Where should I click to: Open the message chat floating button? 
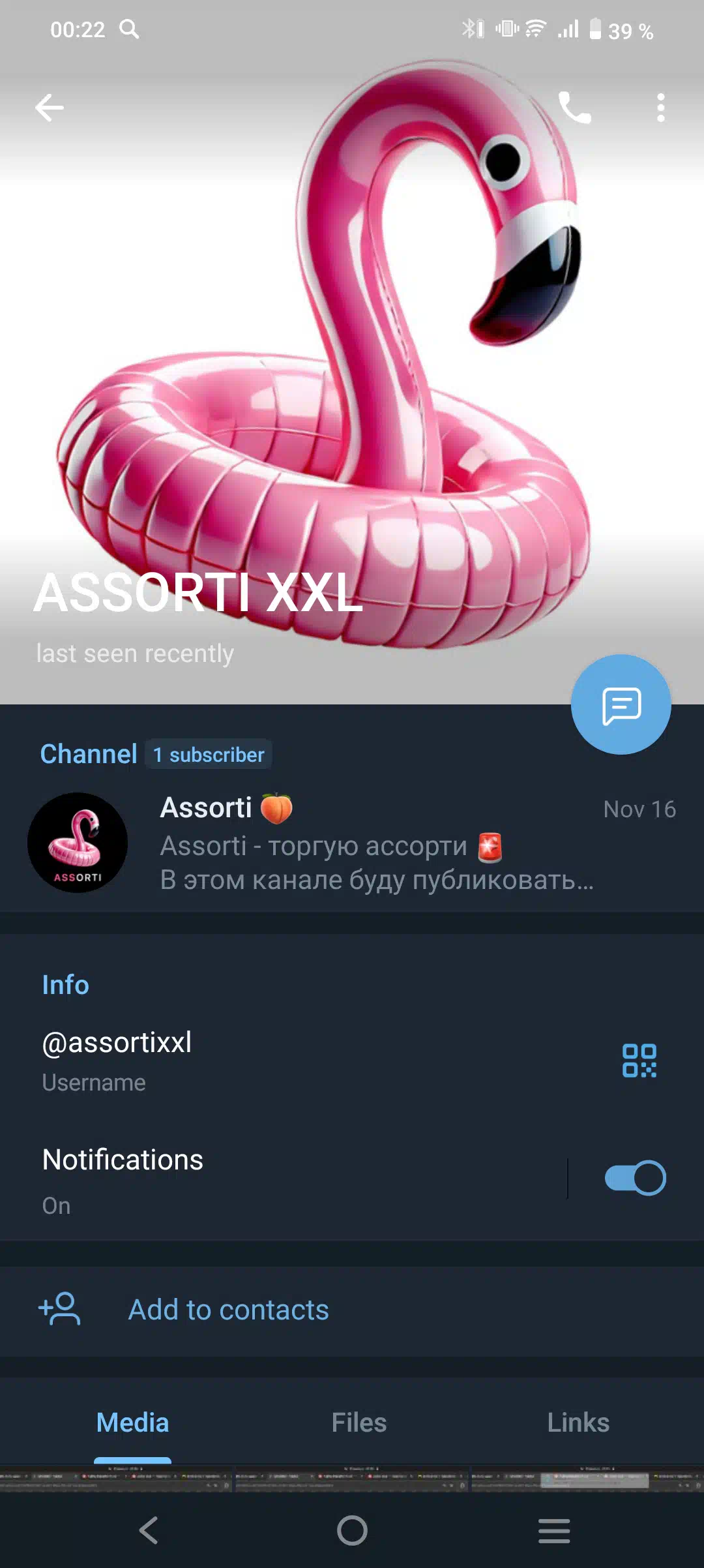point(621,704)
